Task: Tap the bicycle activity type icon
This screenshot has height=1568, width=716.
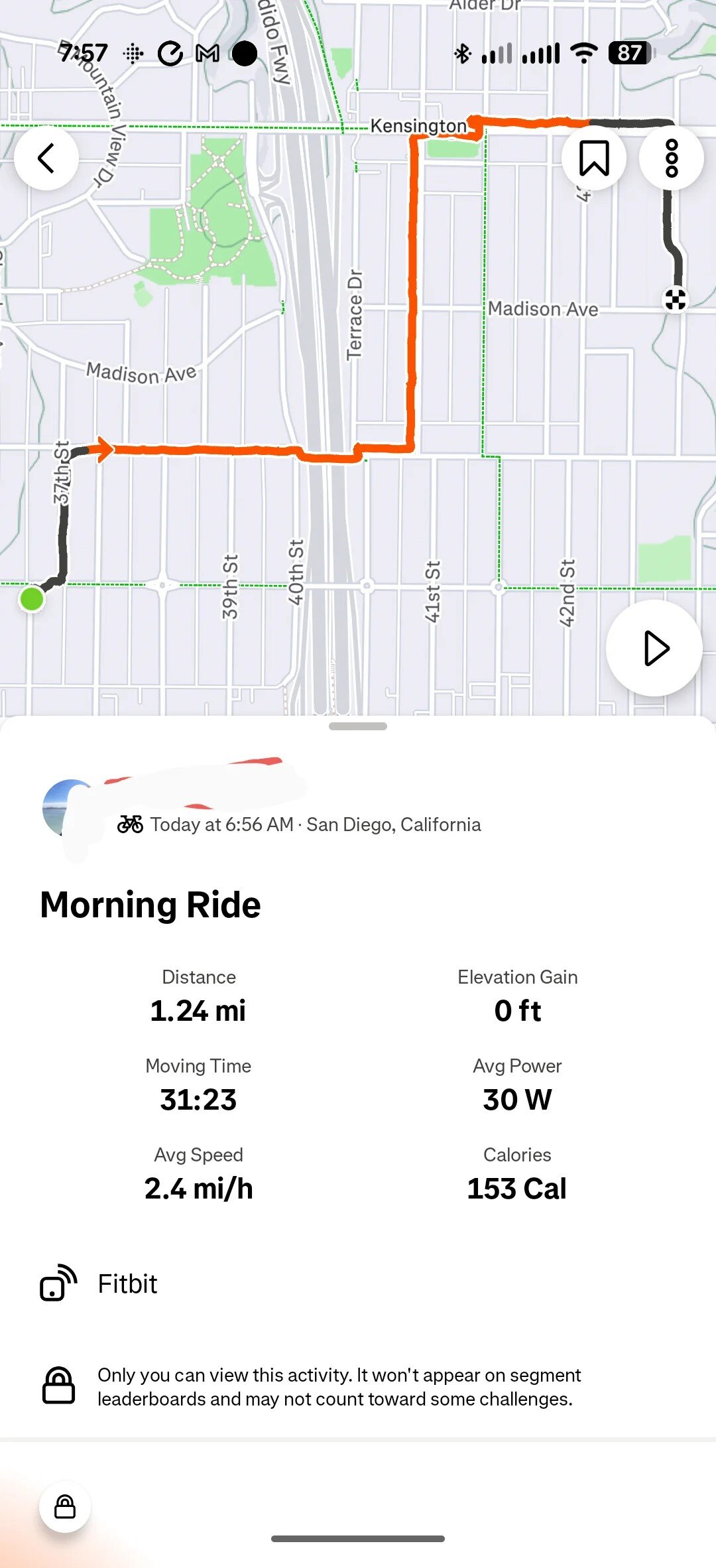Action: (130, 823)
